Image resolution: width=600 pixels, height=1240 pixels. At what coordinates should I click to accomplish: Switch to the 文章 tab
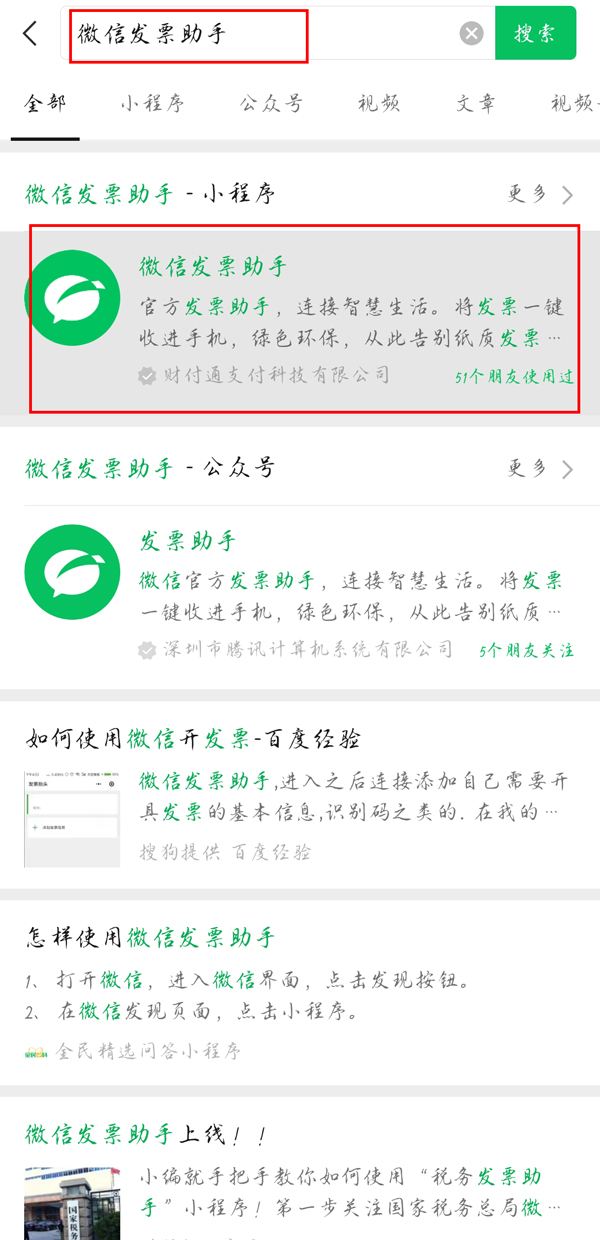[478, 103]
